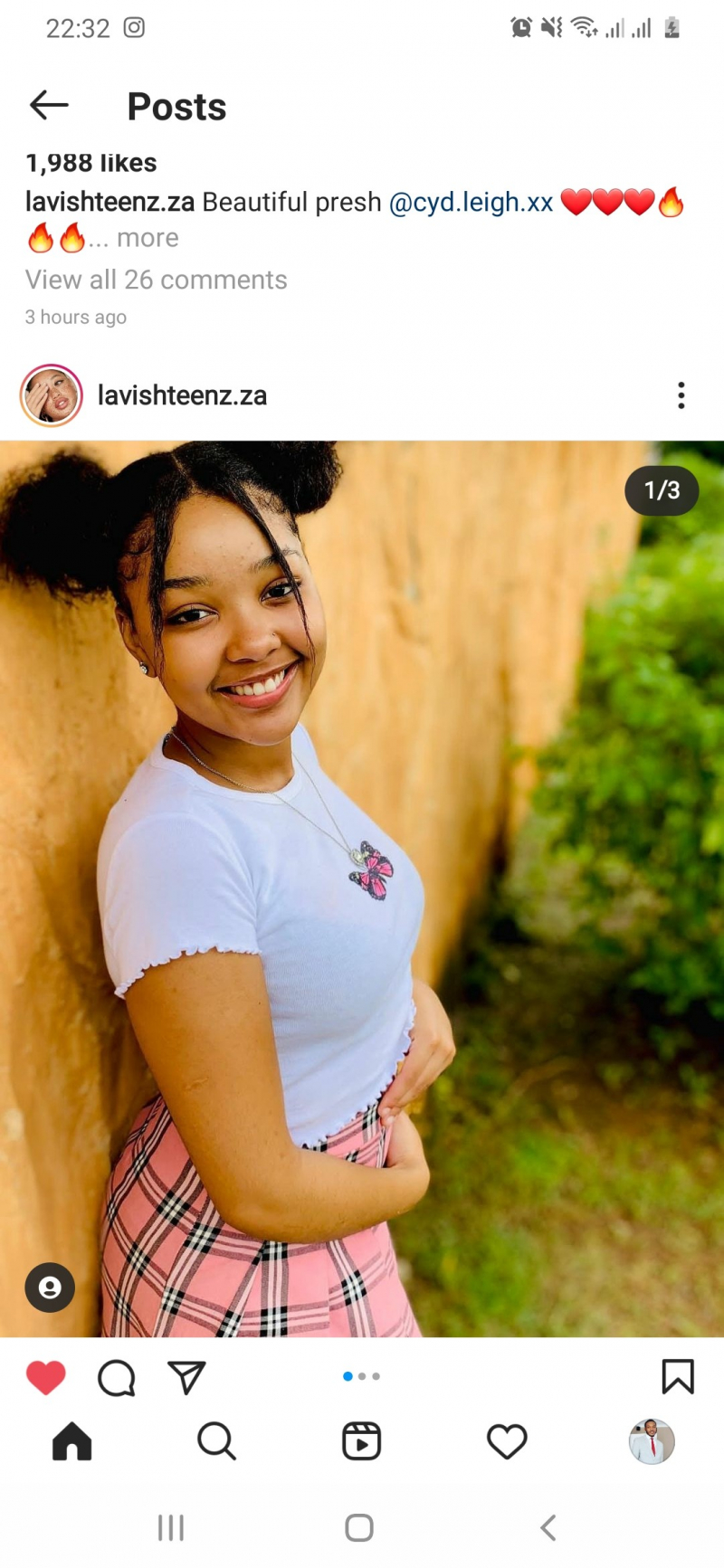Go back from the Posts screen
Viewport: 724px width, 1568px height.
coord(49,106)
